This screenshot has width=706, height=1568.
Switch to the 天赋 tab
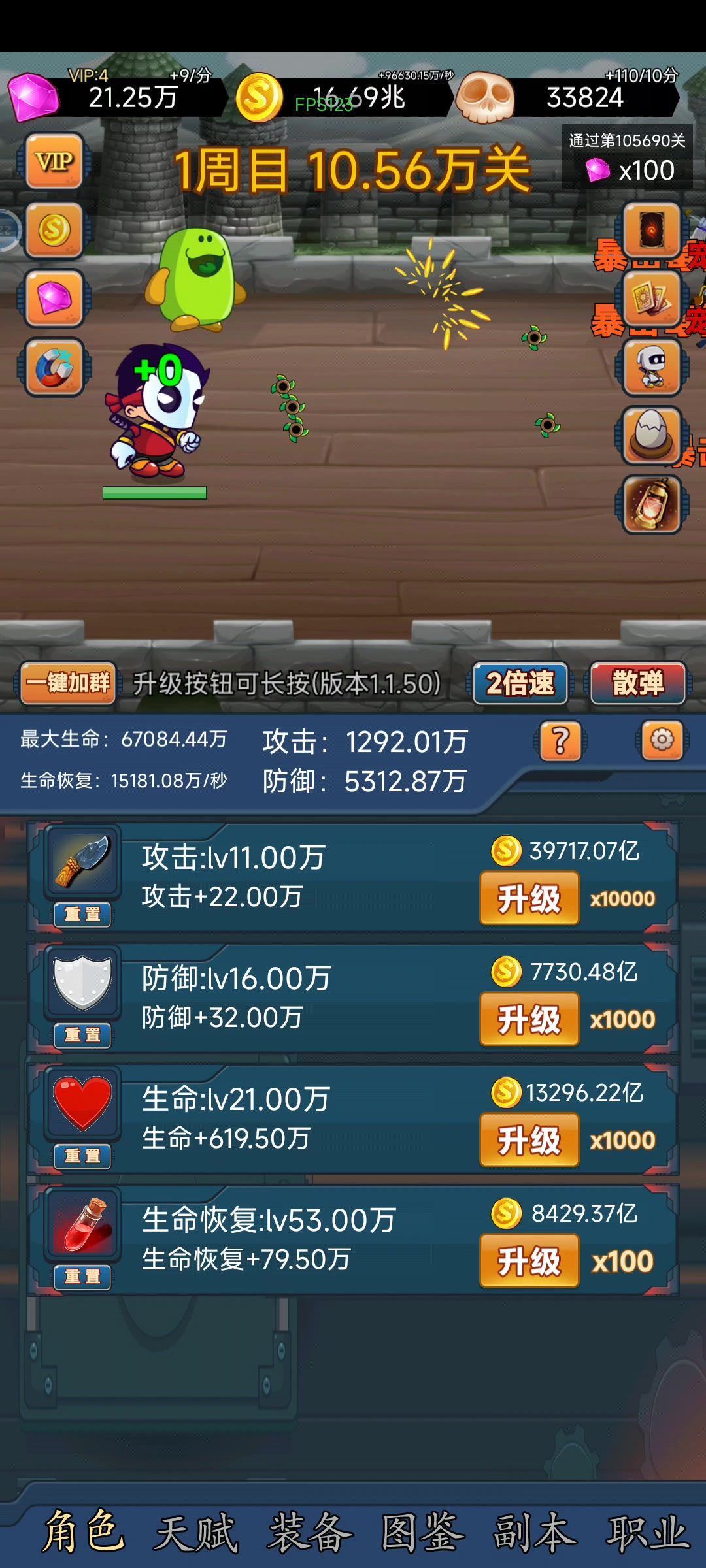pos(196,1532)
